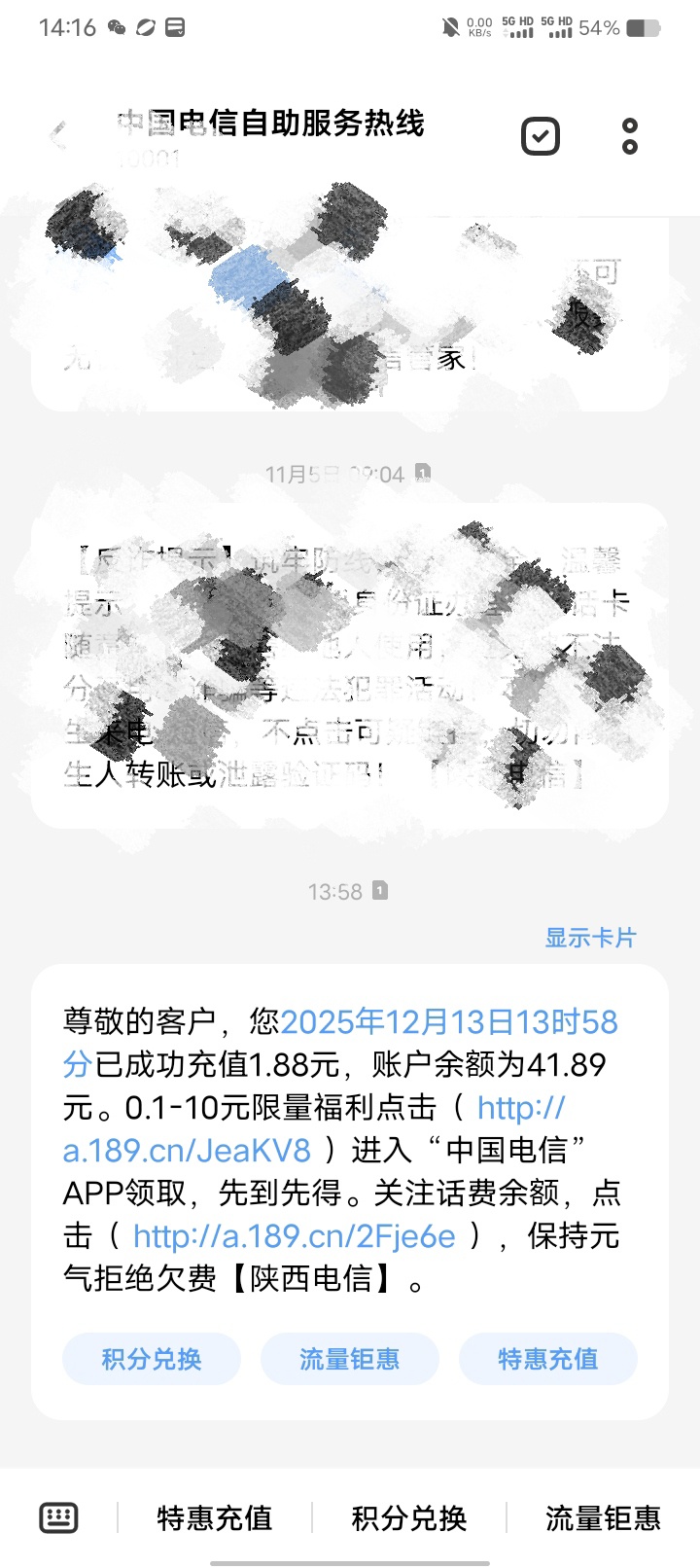Viewport: 700px width, 1568px height.
Task: Open the a.189.cn/JeaKV8 link
Action: point(187,1151)
